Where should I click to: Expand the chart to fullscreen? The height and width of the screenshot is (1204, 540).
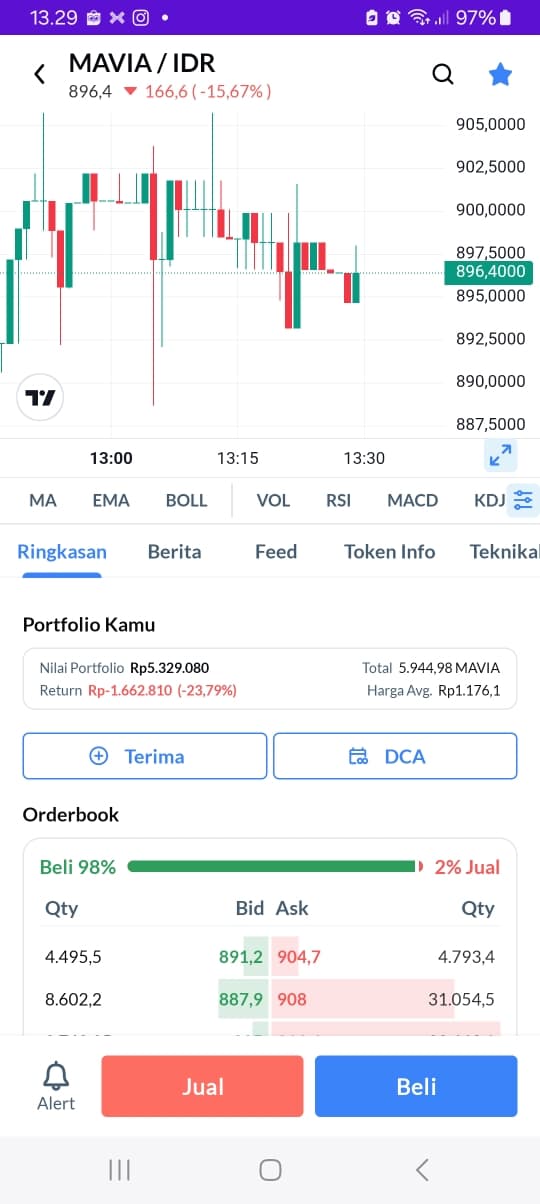pos(500,455)
